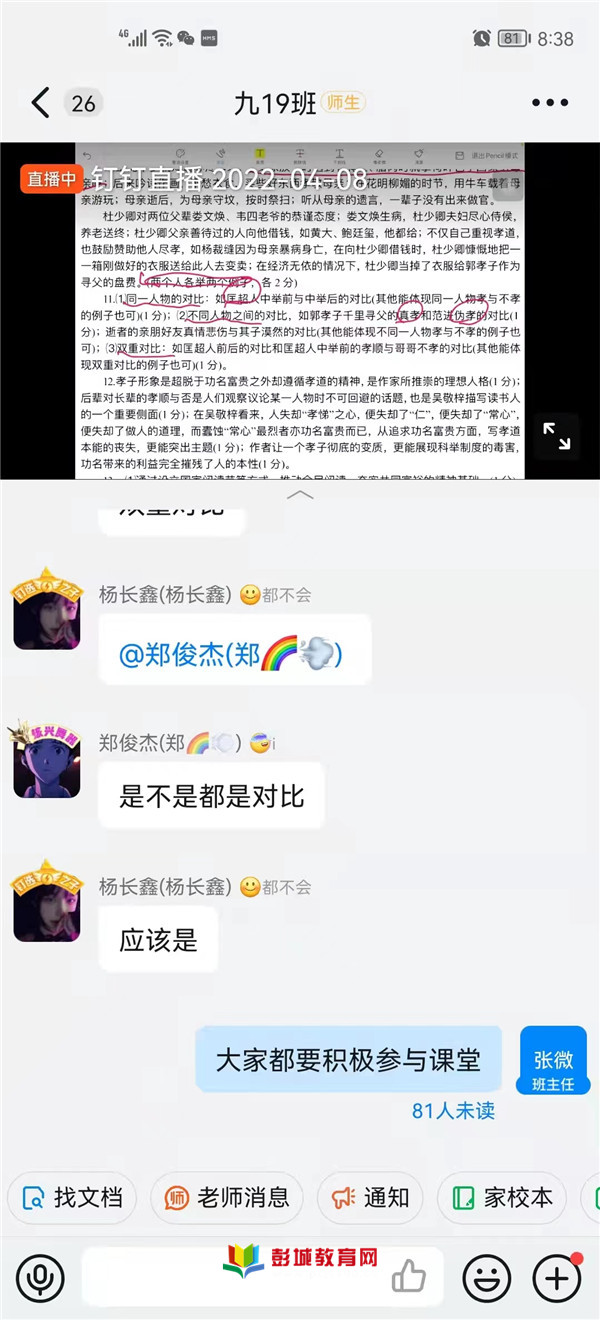Screen dimensions: 600x1320
Task: Open the 老师消息 chip
Action: pyautogui.click(x=226, y=1198)
